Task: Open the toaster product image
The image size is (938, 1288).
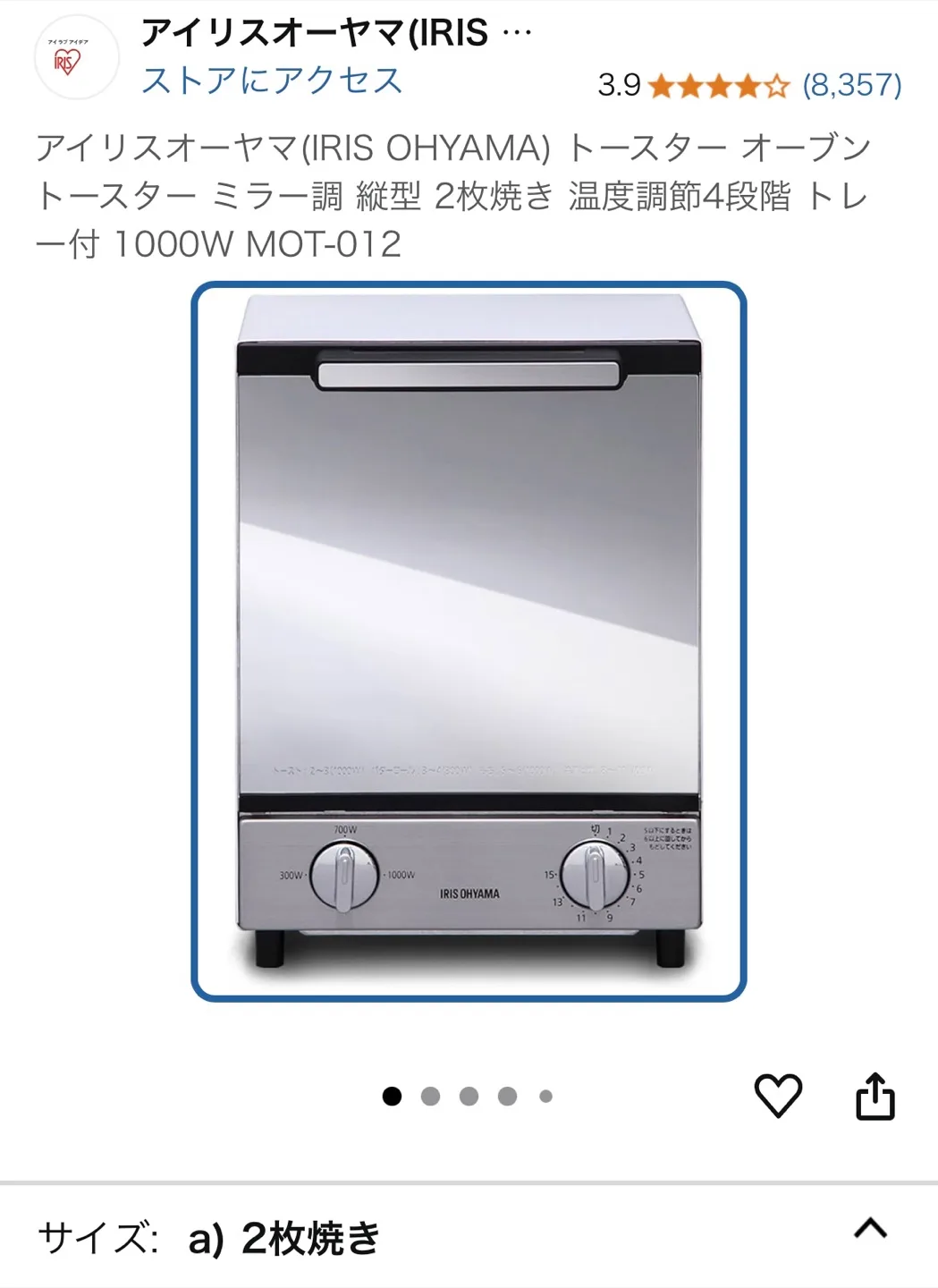Action: click(x=469, y=641)
